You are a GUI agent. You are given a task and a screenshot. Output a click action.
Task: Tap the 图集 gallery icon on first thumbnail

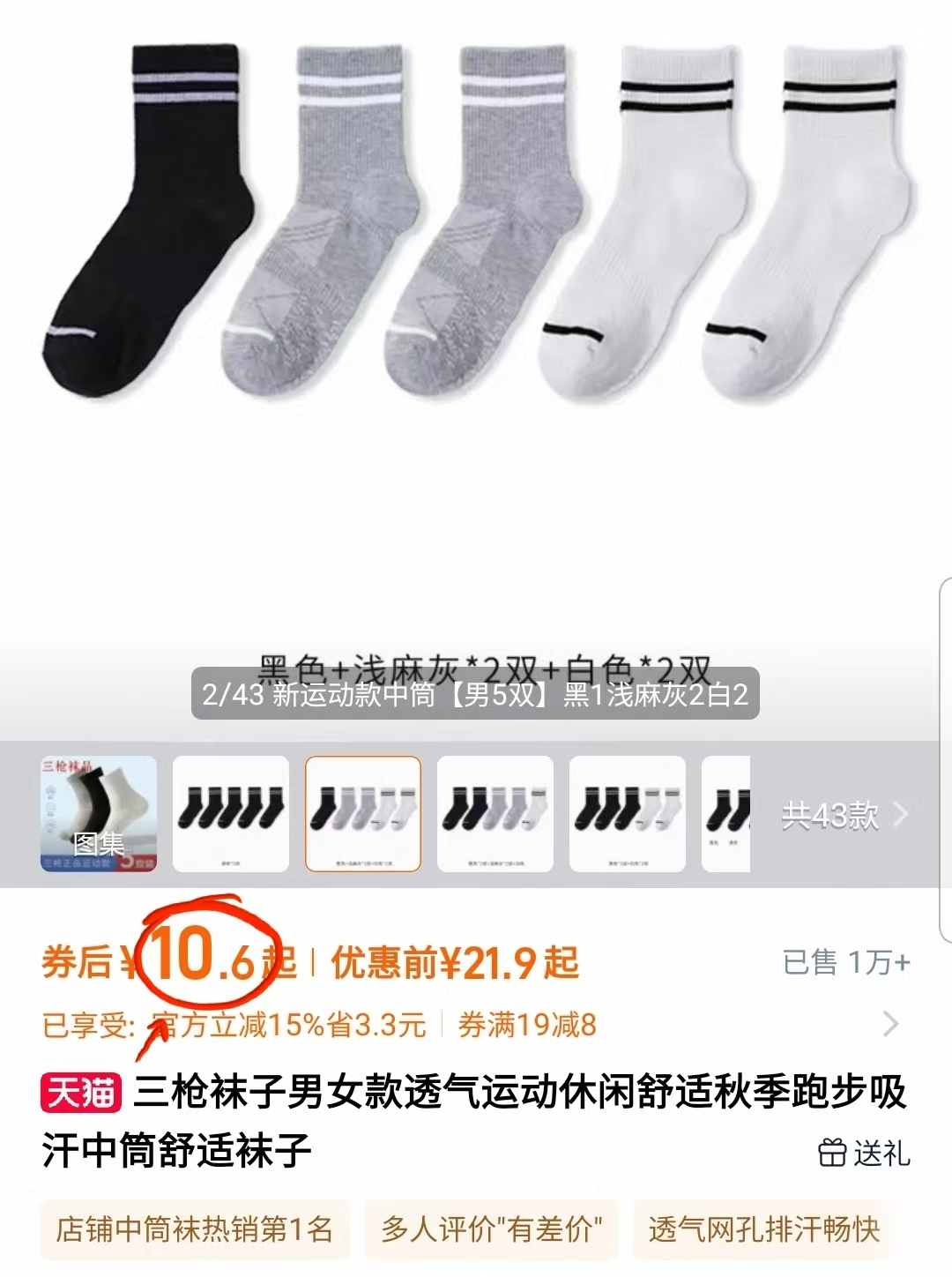[100, 843]
